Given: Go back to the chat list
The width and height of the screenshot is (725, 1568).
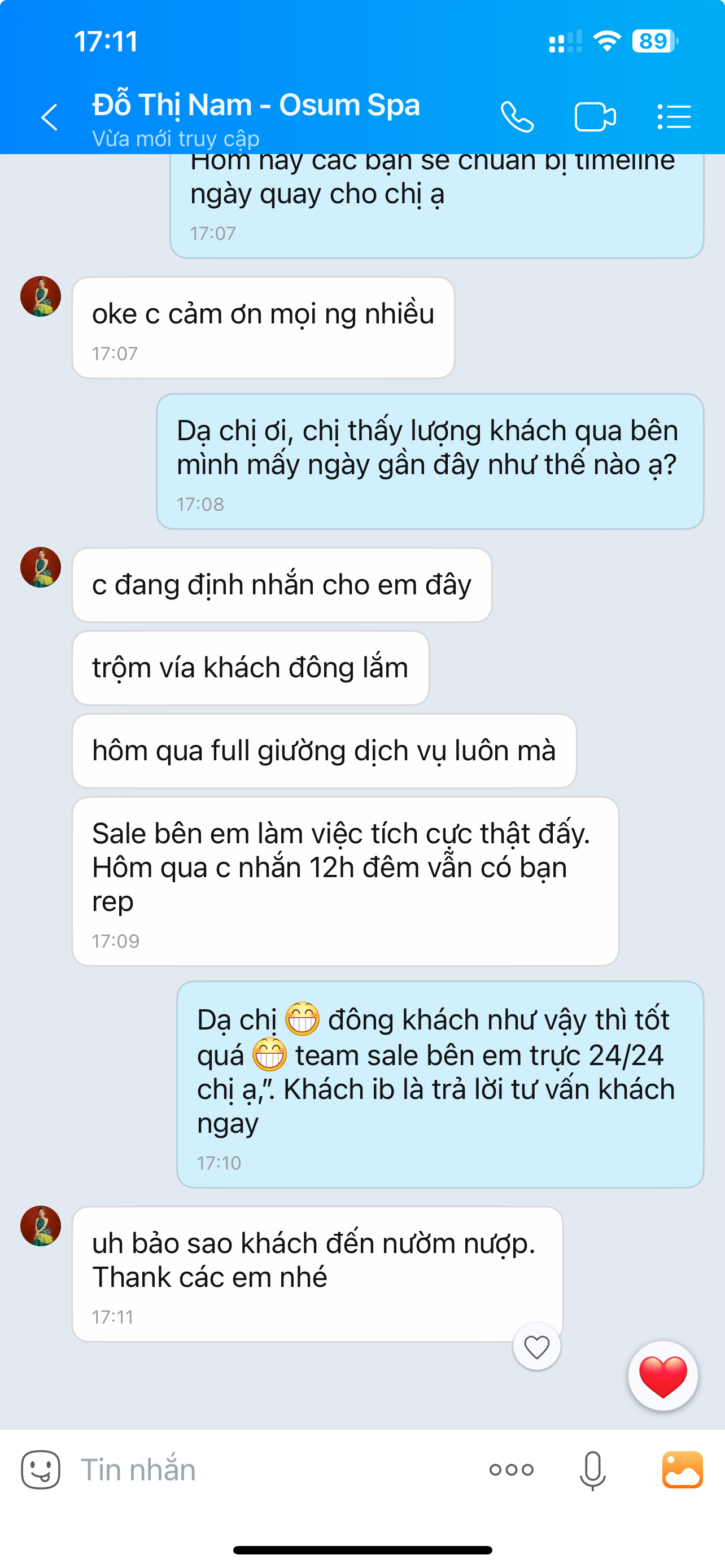Looking at the screenshot, I should (49, 117).
